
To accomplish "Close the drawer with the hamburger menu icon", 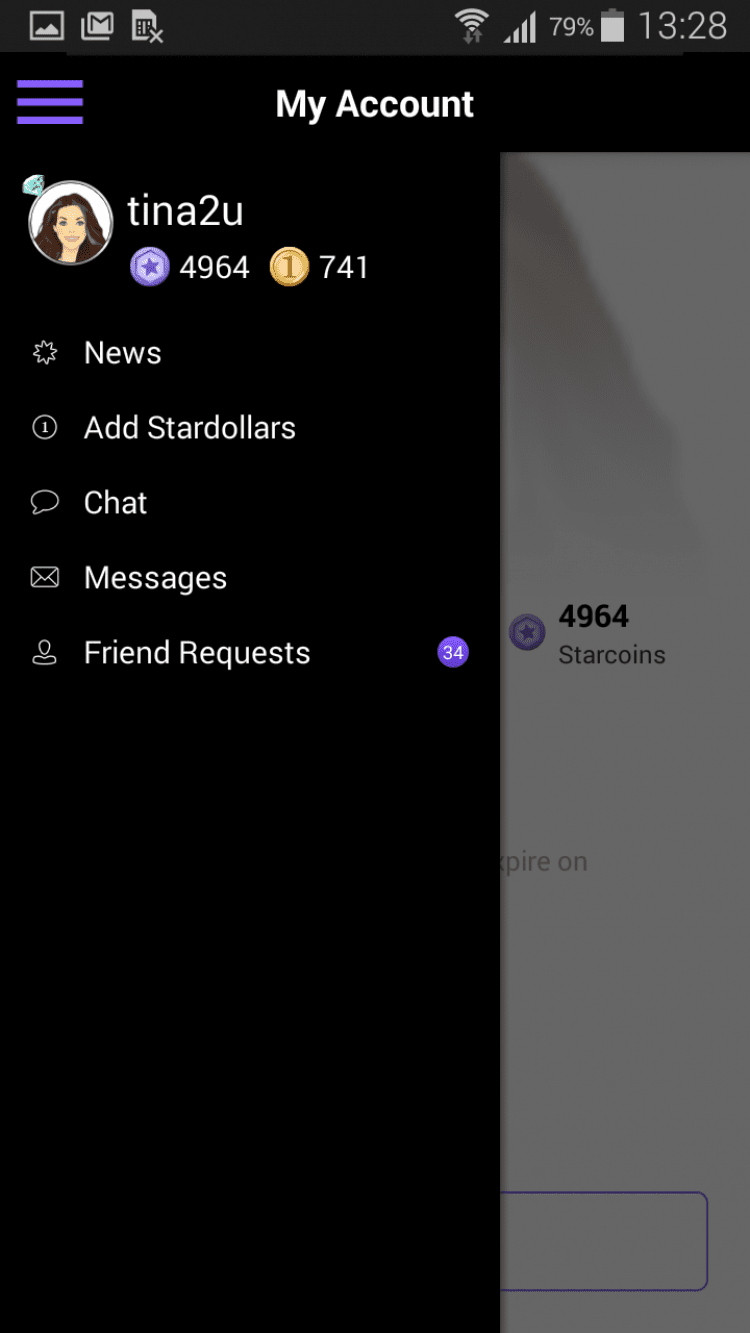I will coord(50,102).
